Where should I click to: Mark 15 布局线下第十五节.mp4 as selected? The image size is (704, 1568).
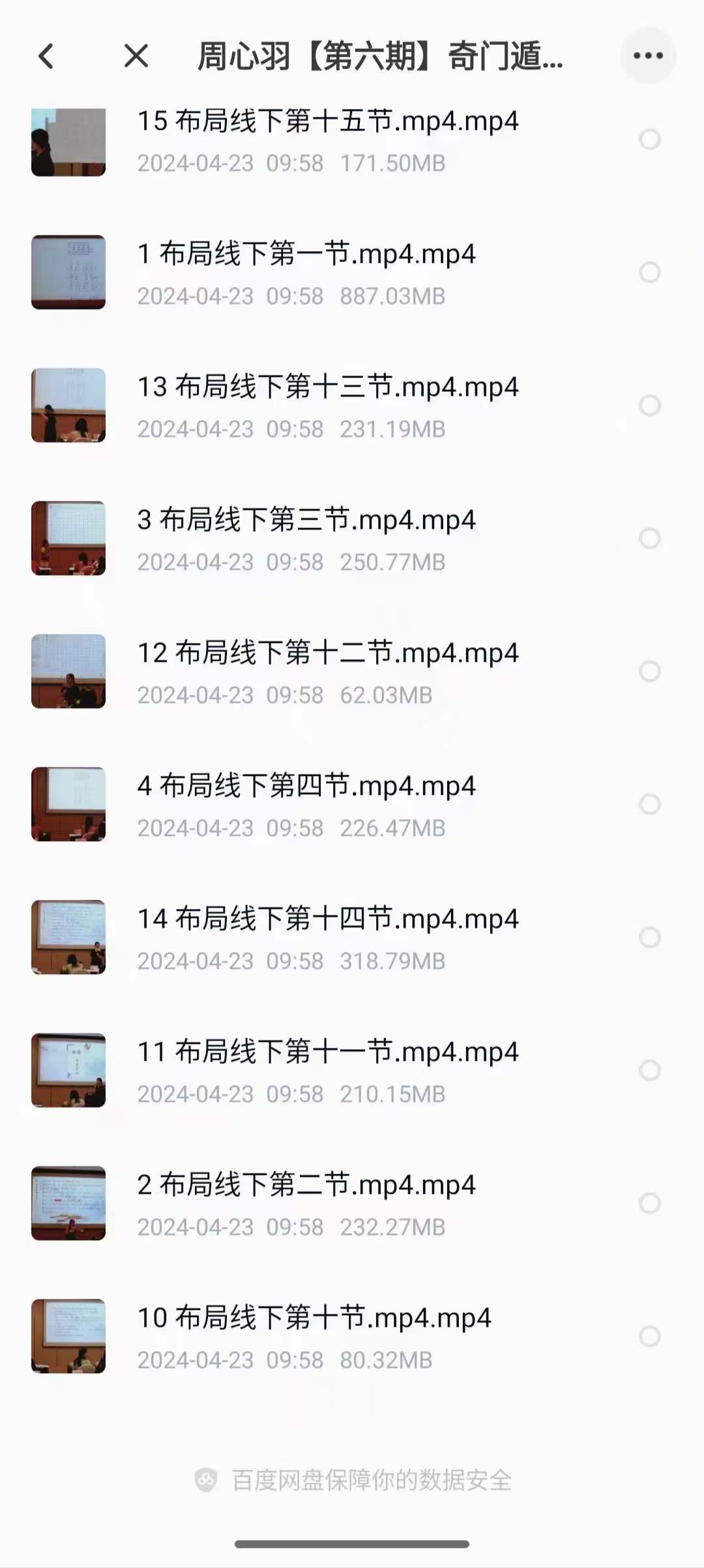tap(649, 140)
